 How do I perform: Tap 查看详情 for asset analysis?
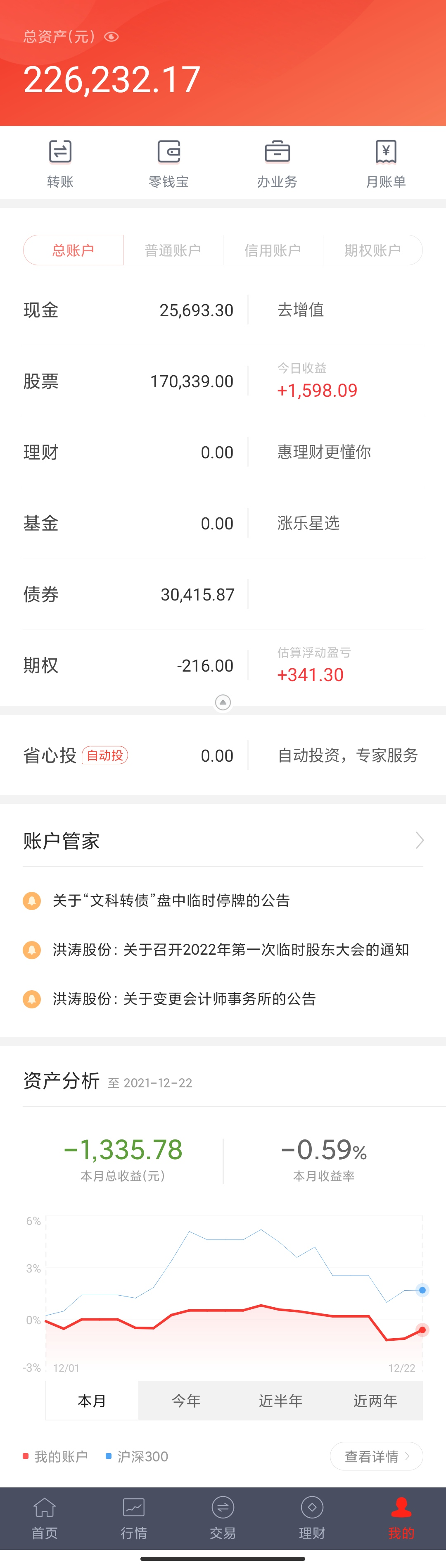pos(376,1456)
